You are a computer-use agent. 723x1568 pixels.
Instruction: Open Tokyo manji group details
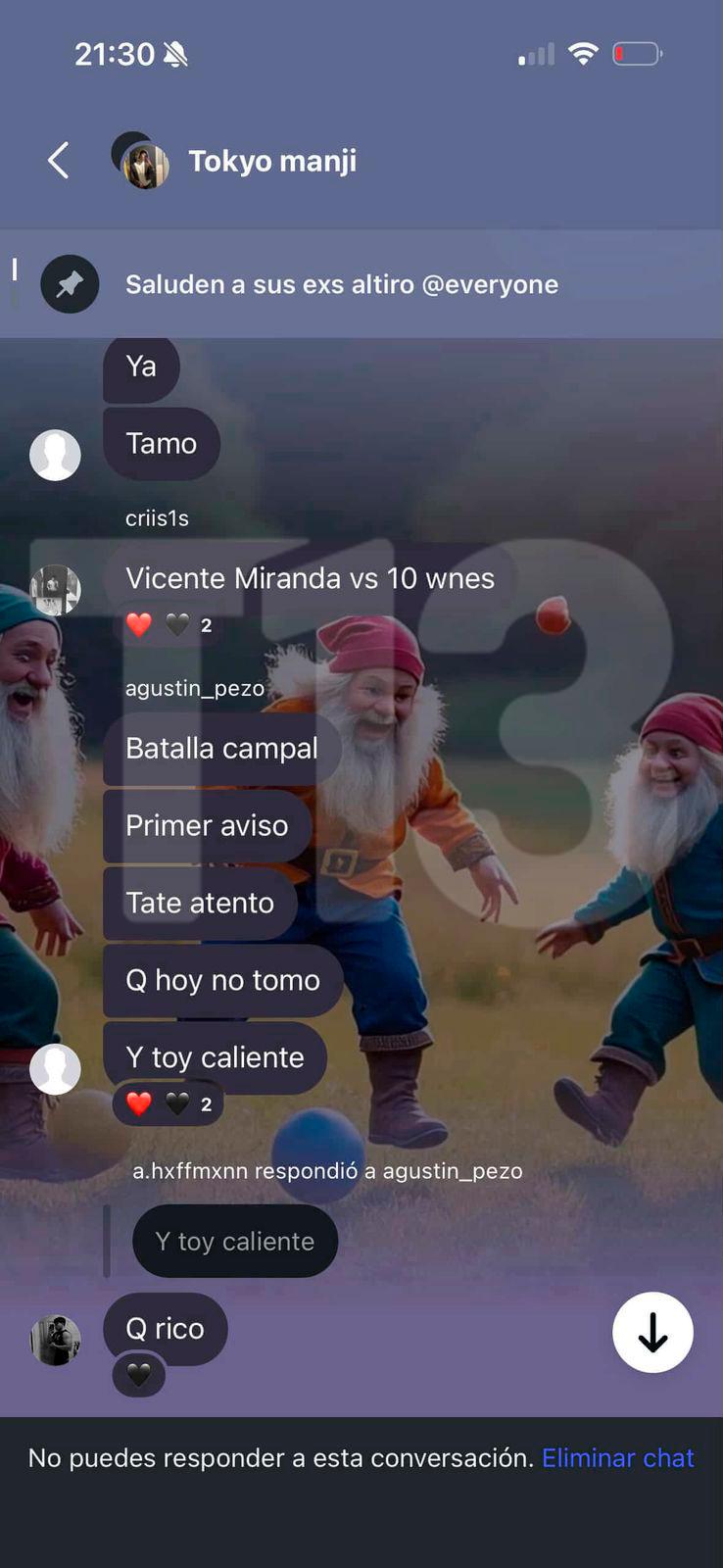271,161
